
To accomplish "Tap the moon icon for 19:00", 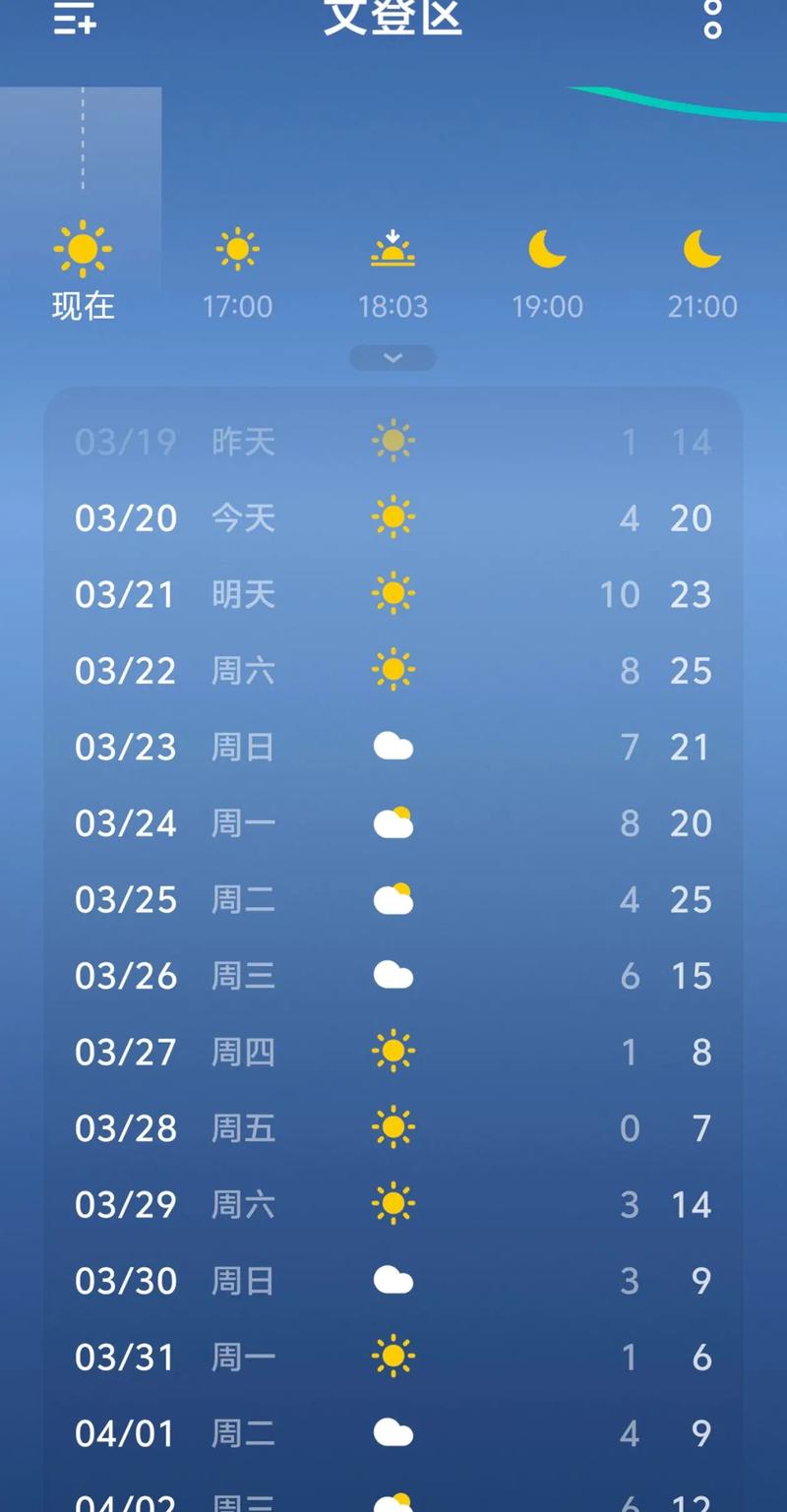I will coord(548,251).
